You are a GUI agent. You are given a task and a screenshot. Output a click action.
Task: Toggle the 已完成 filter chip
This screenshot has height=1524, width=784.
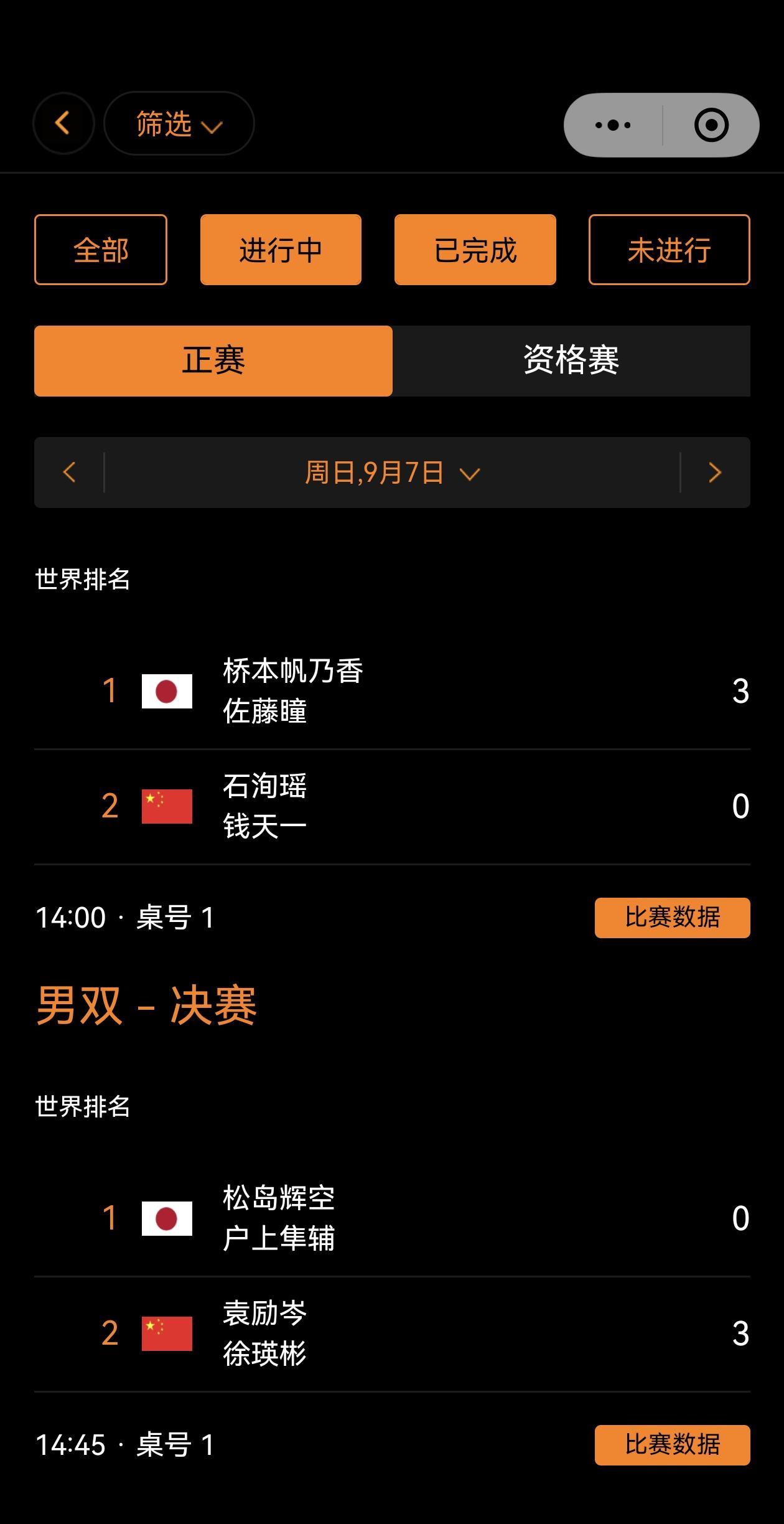pyautogui.click(x=475, y=250)
